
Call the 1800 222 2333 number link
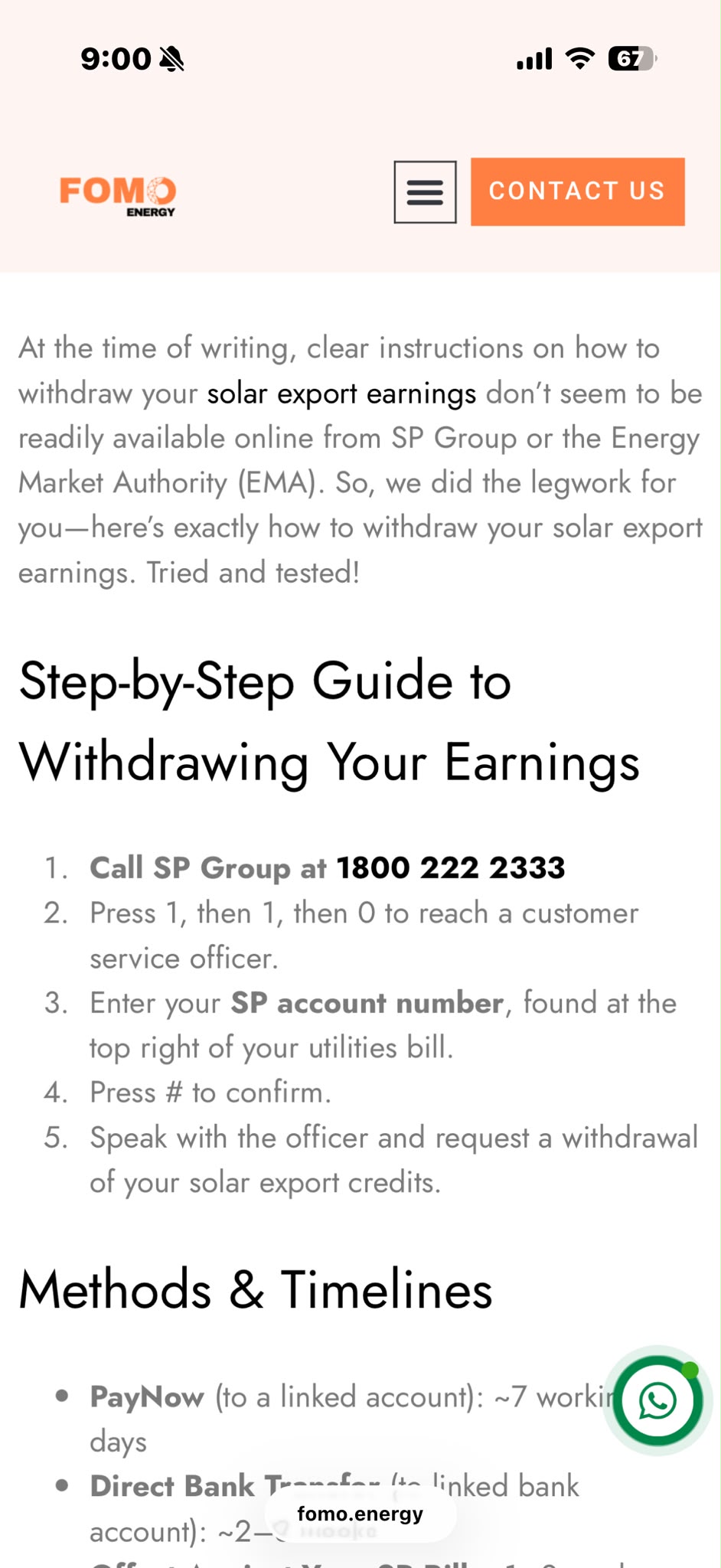450,868
